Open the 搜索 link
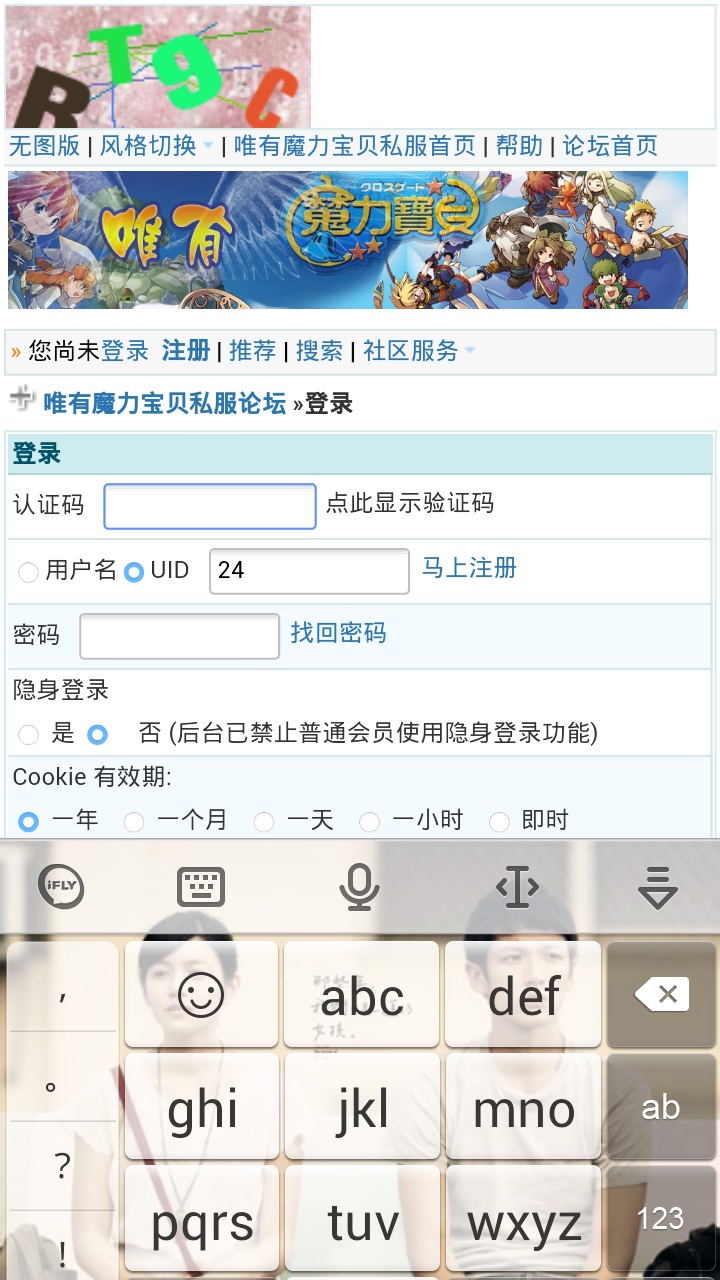The image size is (720, 1280). pyautogui.click(x=319, y=351)
